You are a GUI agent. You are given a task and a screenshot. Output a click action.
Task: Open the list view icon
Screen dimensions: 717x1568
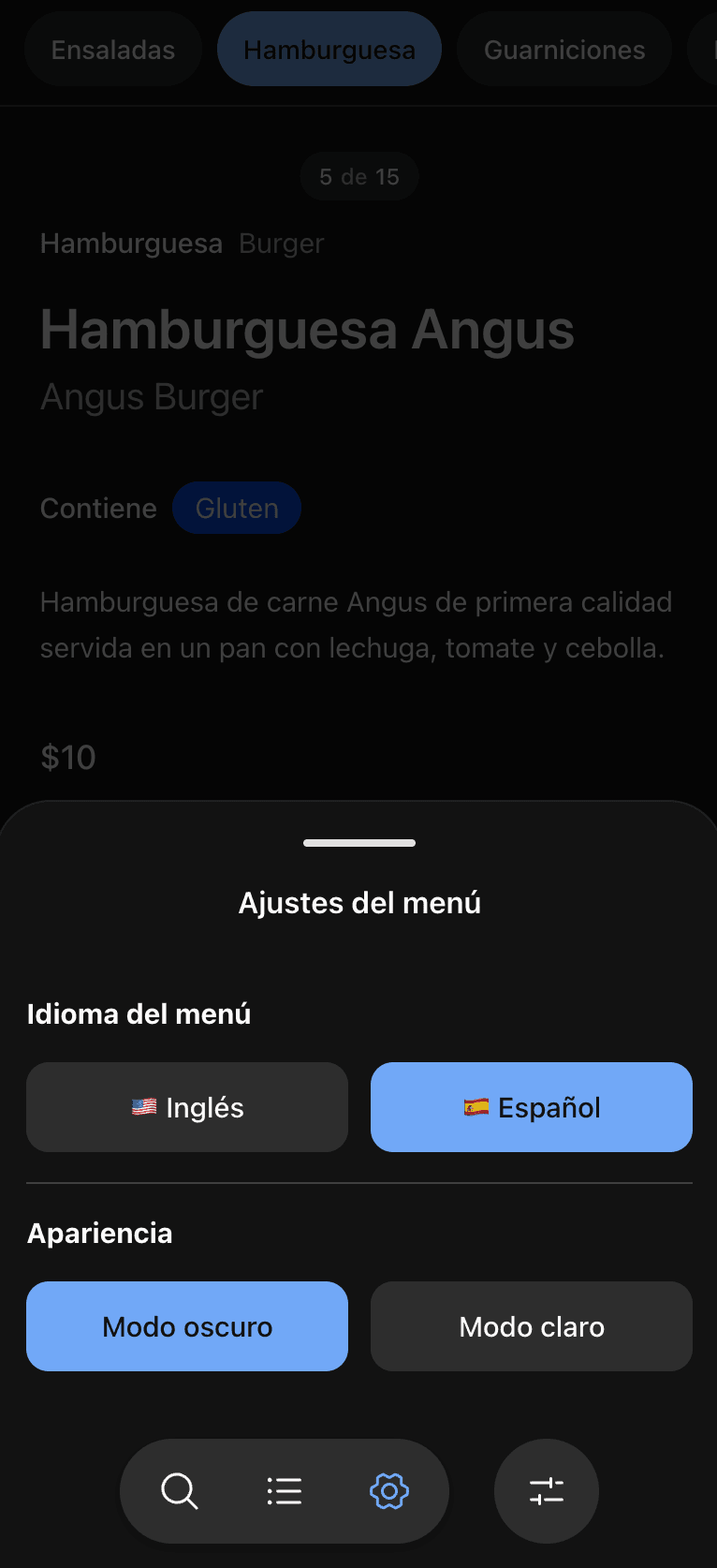(285, 1491)
